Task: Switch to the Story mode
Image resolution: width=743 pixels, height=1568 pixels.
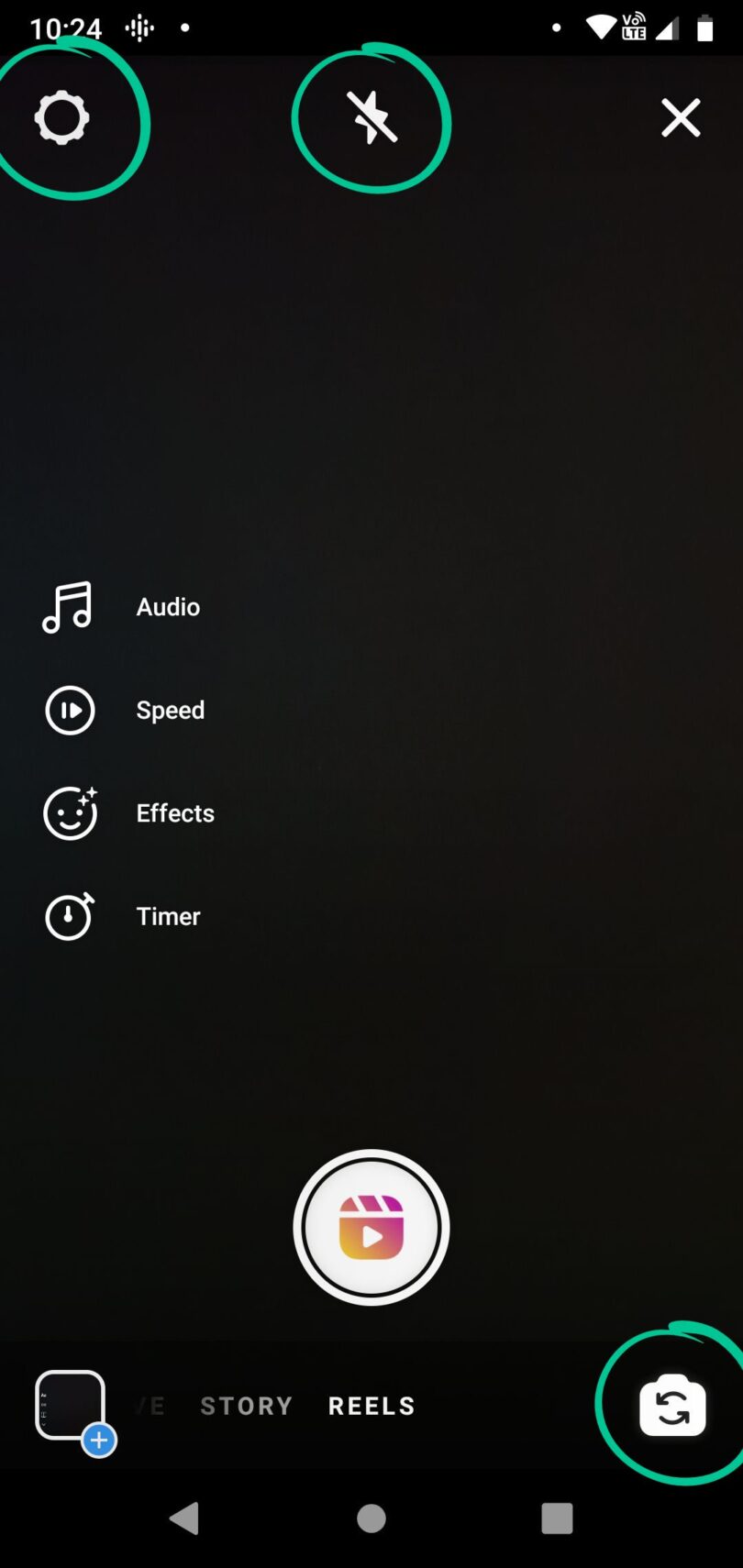Action: click(x=246, y=1406)
